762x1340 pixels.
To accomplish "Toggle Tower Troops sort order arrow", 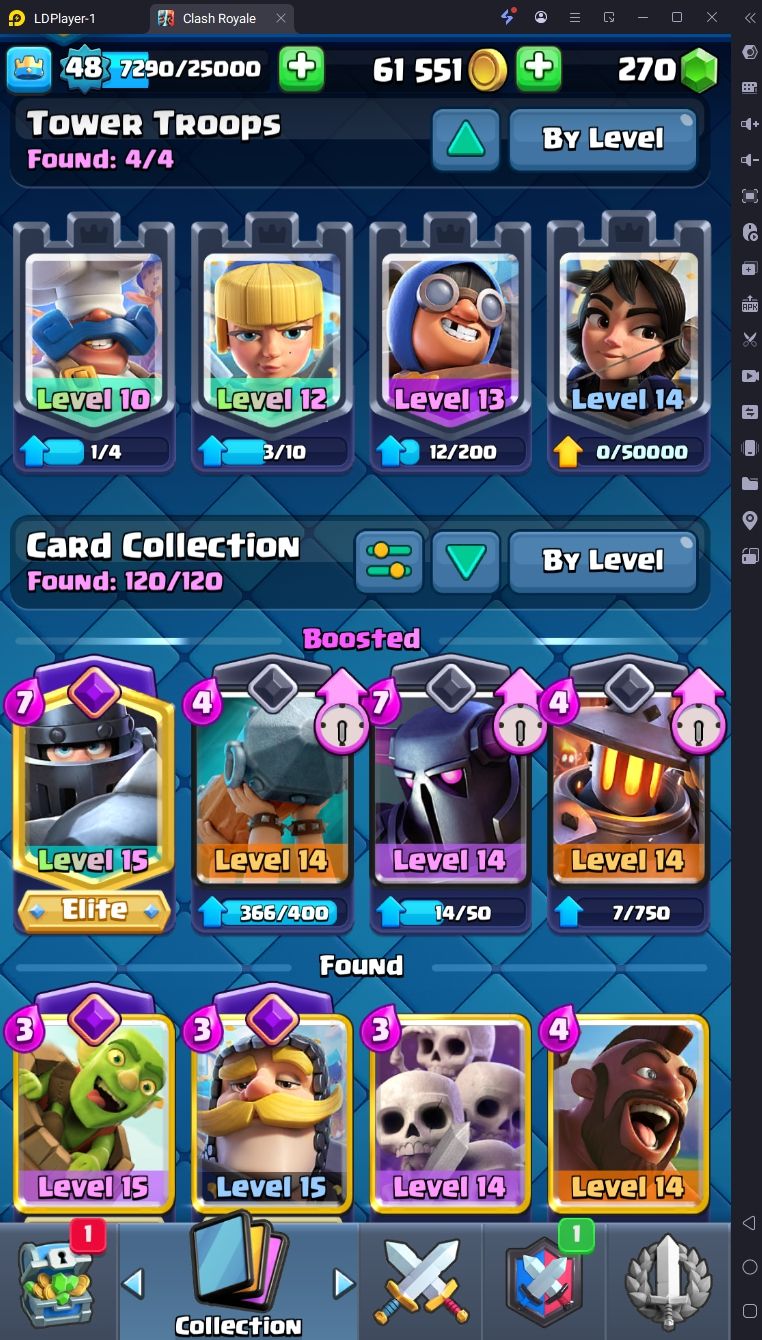I will pos(466,139).
